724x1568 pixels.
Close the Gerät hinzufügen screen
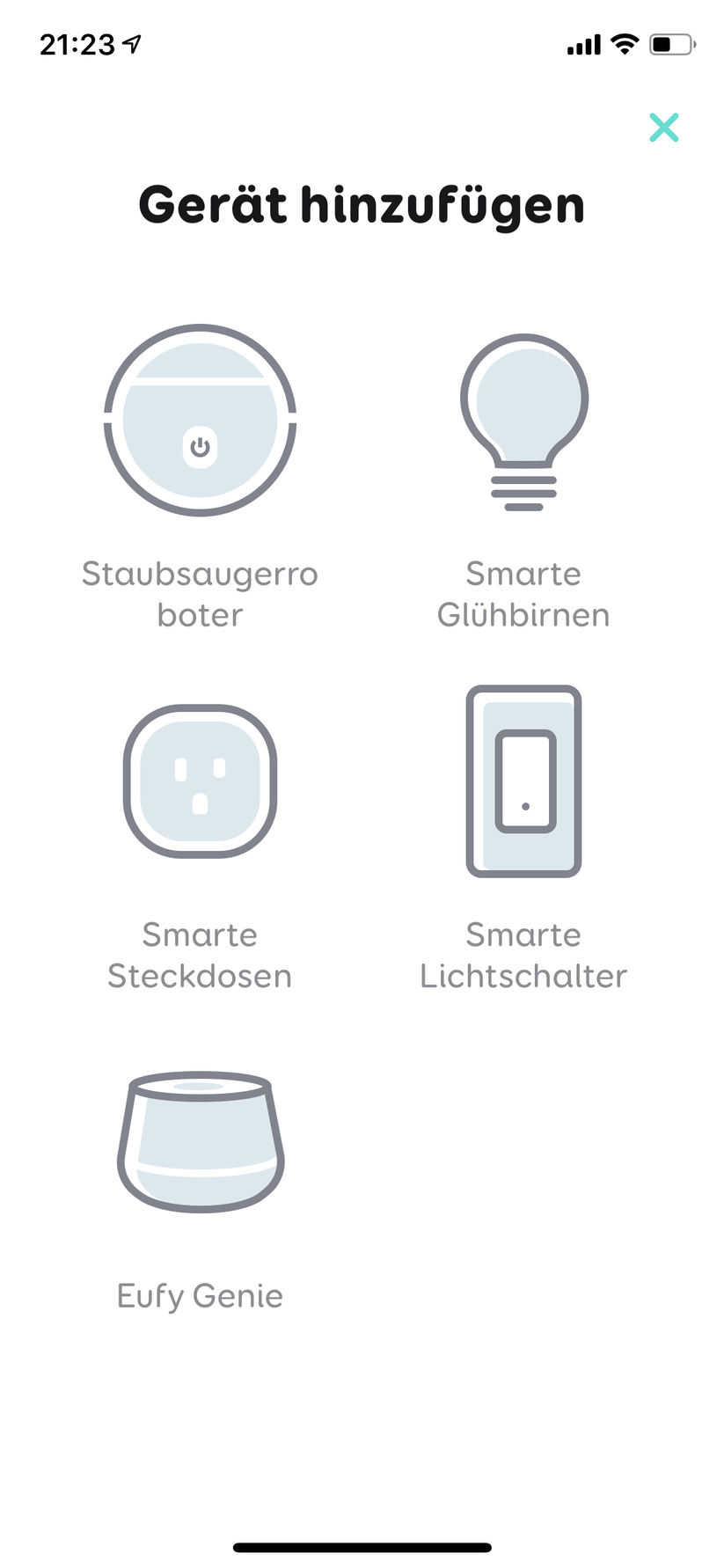pos(664,128)
